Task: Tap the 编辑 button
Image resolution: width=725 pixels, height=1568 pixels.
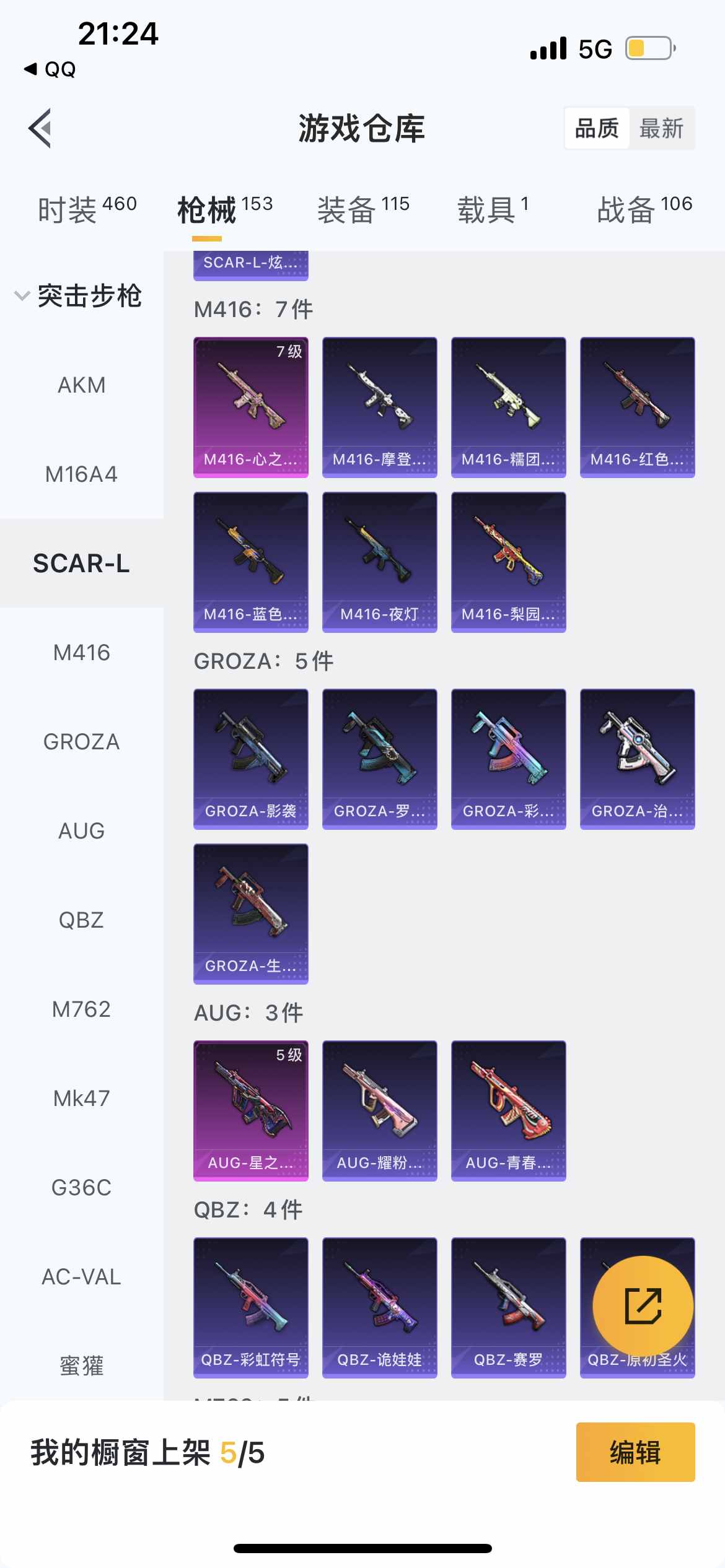Action: pyautogui.click(x=635, y=1452)
